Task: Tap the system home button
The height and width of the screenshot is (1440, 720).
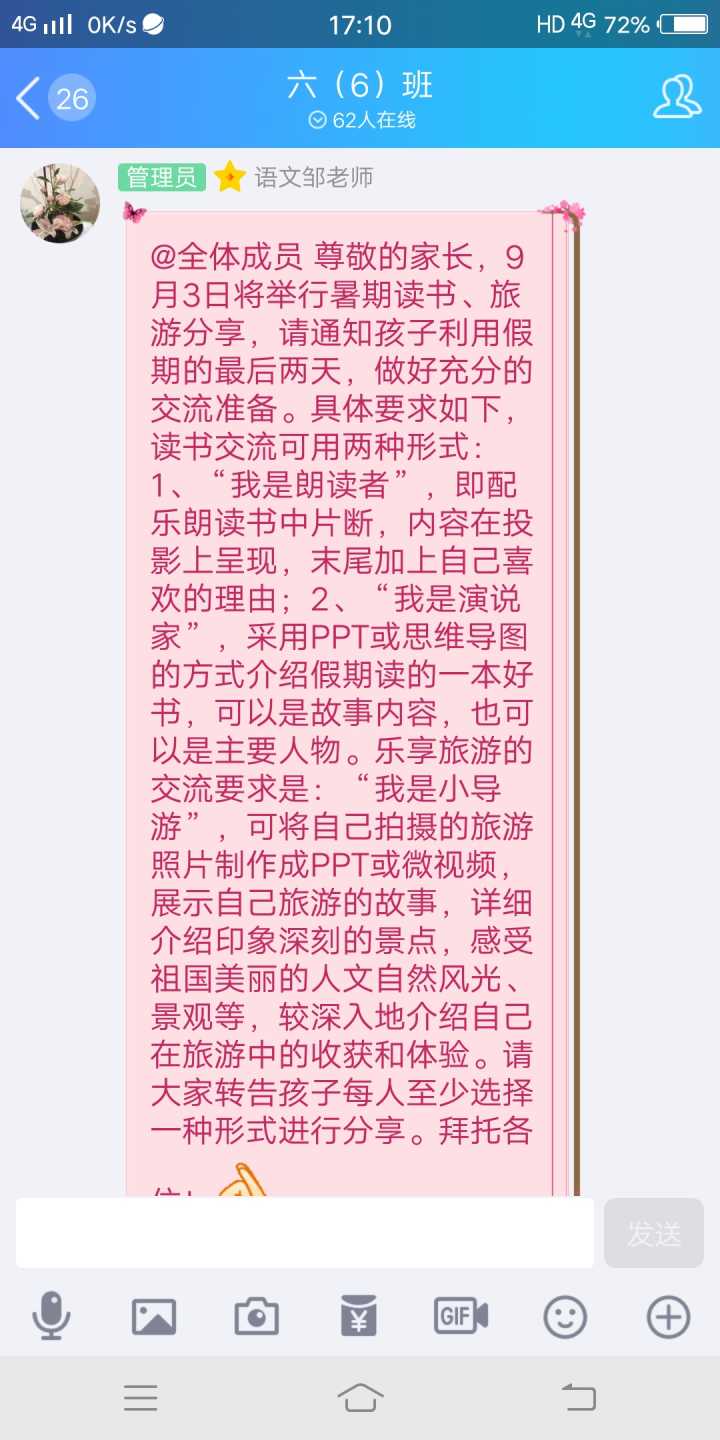Action: tap(360, 1397)
